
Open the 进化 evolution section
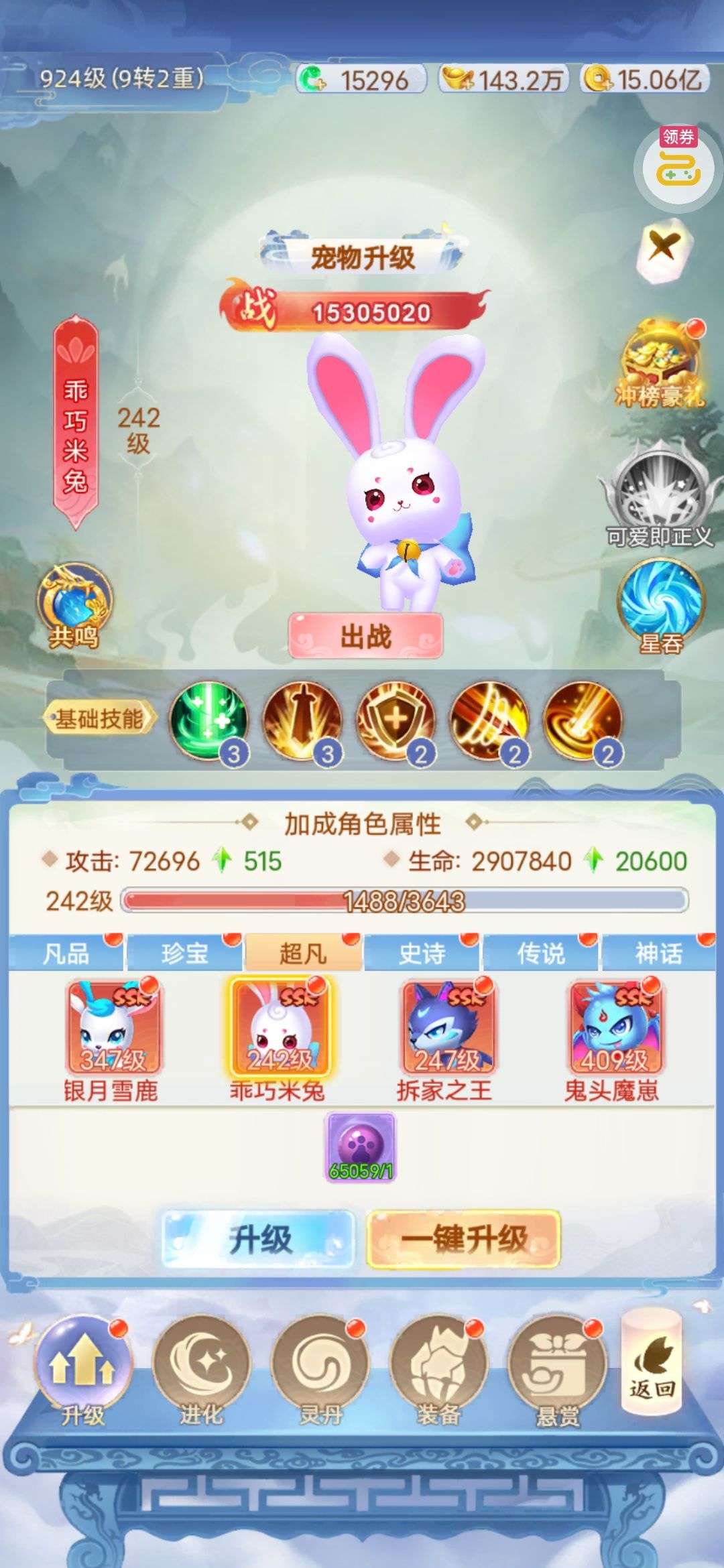pos(200,1372)
